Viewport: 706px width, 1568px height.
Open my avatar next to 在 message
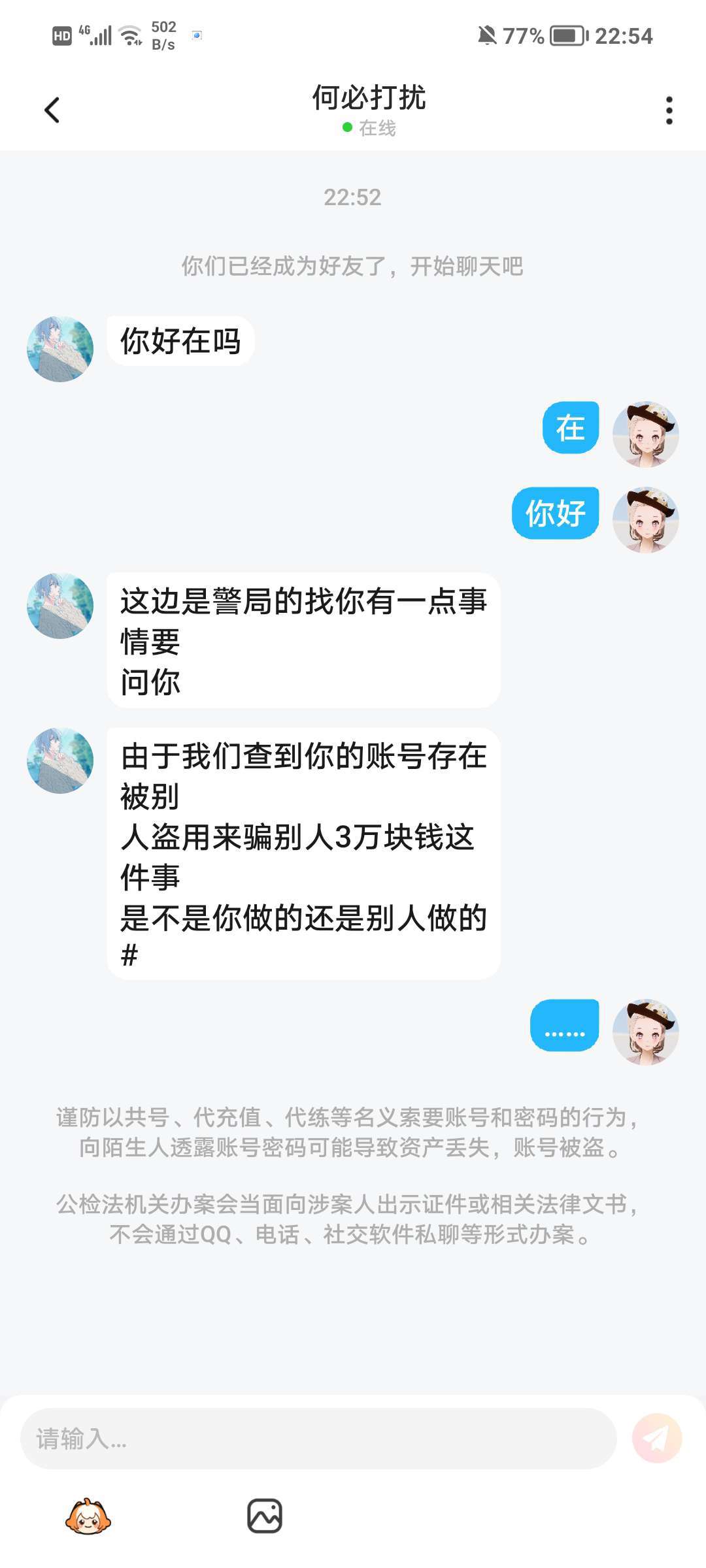pyautogui.click(x=645, y=434)
